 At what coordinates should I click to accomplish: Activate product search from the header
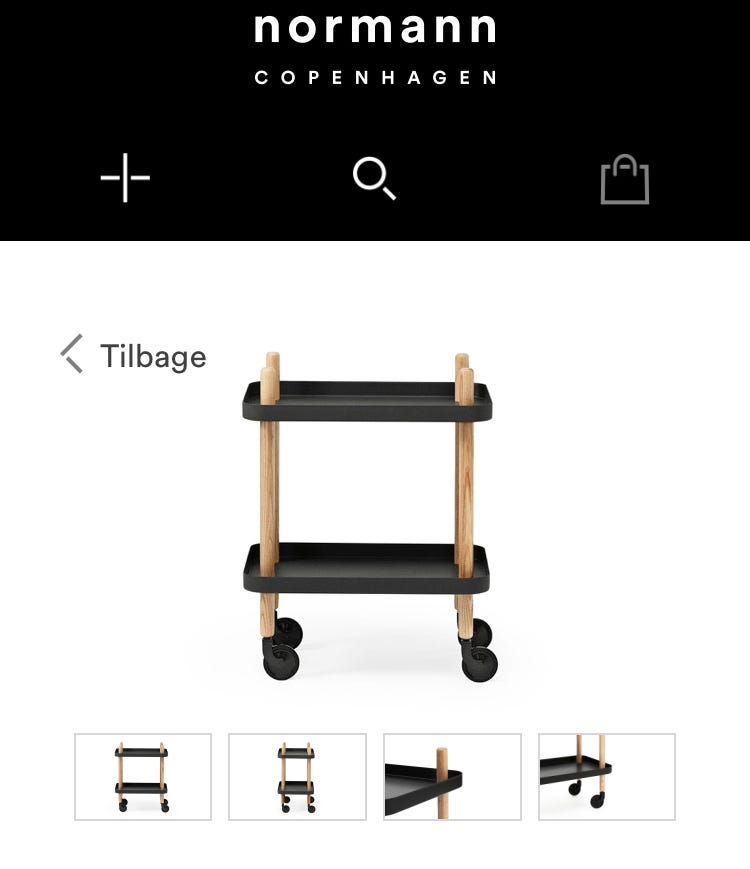pyautogui.click(x=375, y=177)
